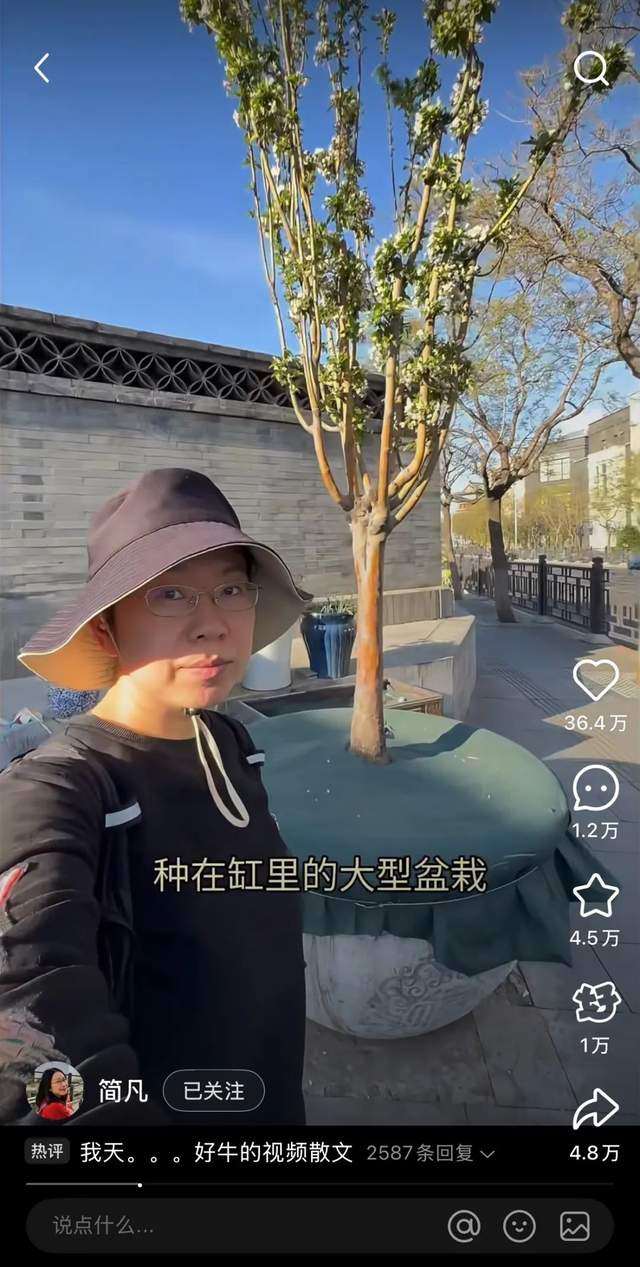640x1267 pixels.
Task: Attach an image to the comment
Action: click(575, 1225)
